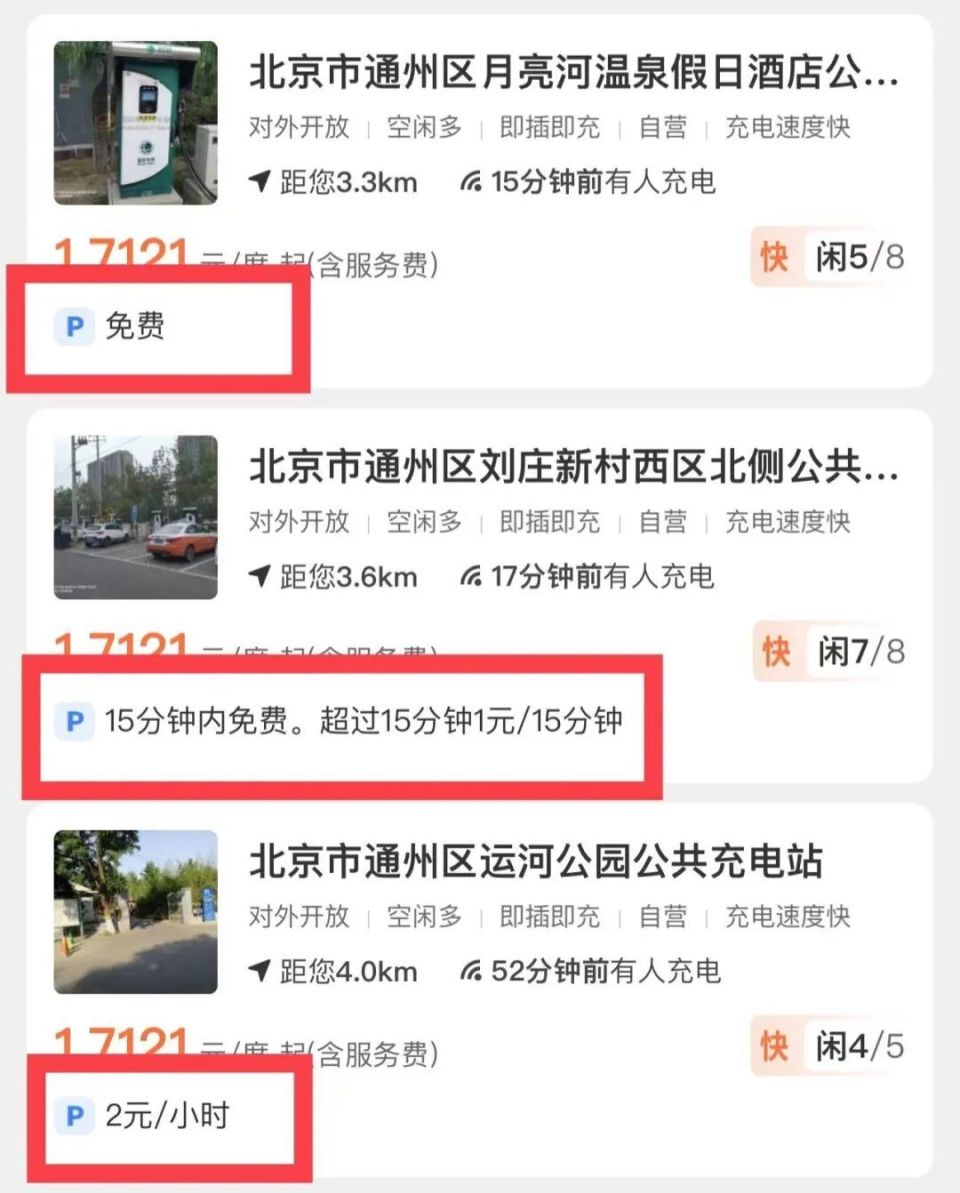Select the 空闲多 tab on first station
Viewport: 960px width, 1193px height.
425,127
